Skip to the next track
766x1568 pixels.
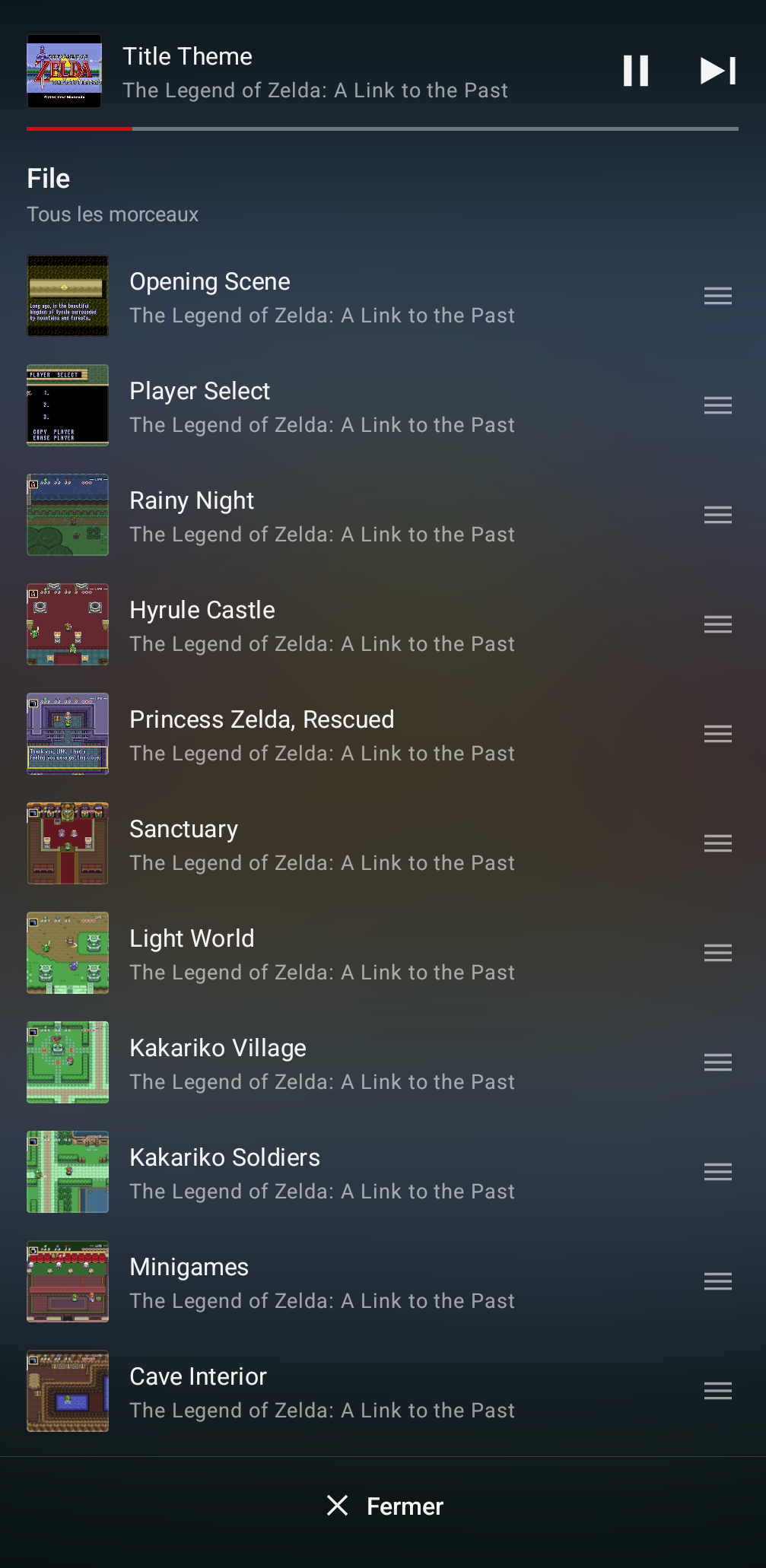point(717,71)
